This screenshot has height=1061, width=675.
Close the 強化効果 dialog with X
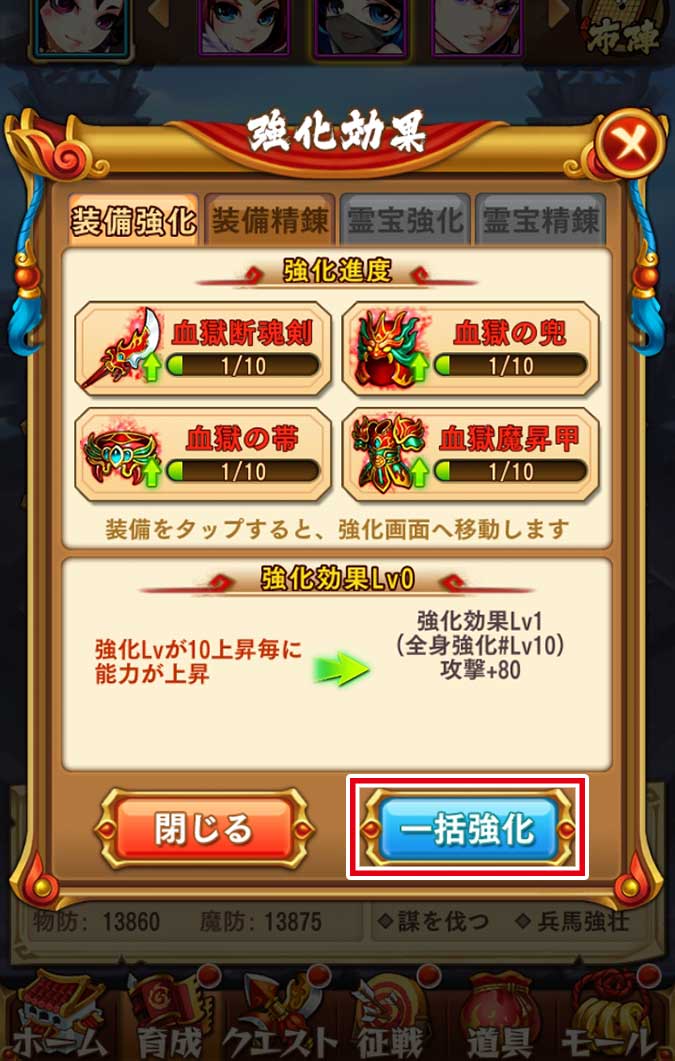click(x=629, y=146)
